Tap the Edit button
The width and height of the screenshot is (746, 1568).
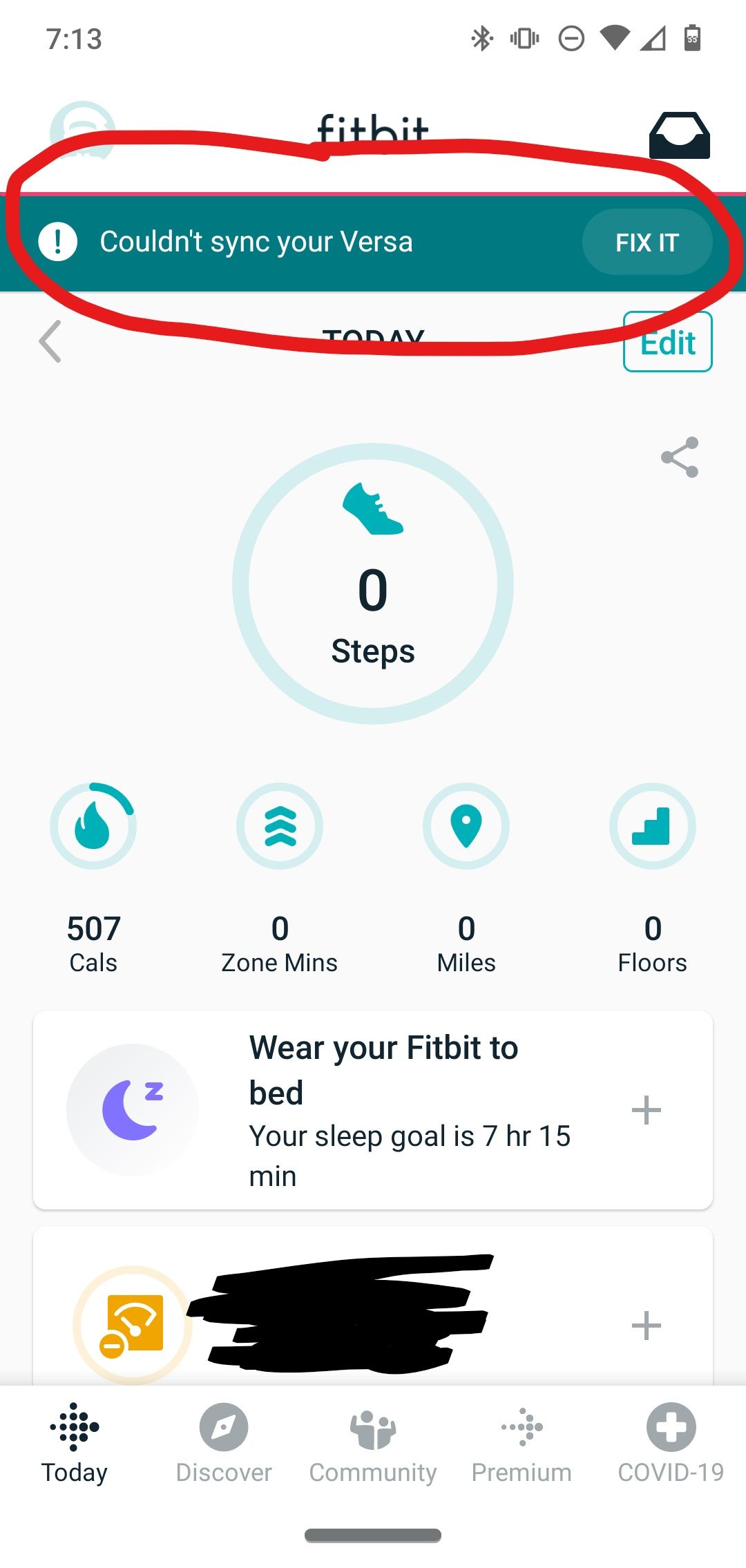tap(667, 343)
